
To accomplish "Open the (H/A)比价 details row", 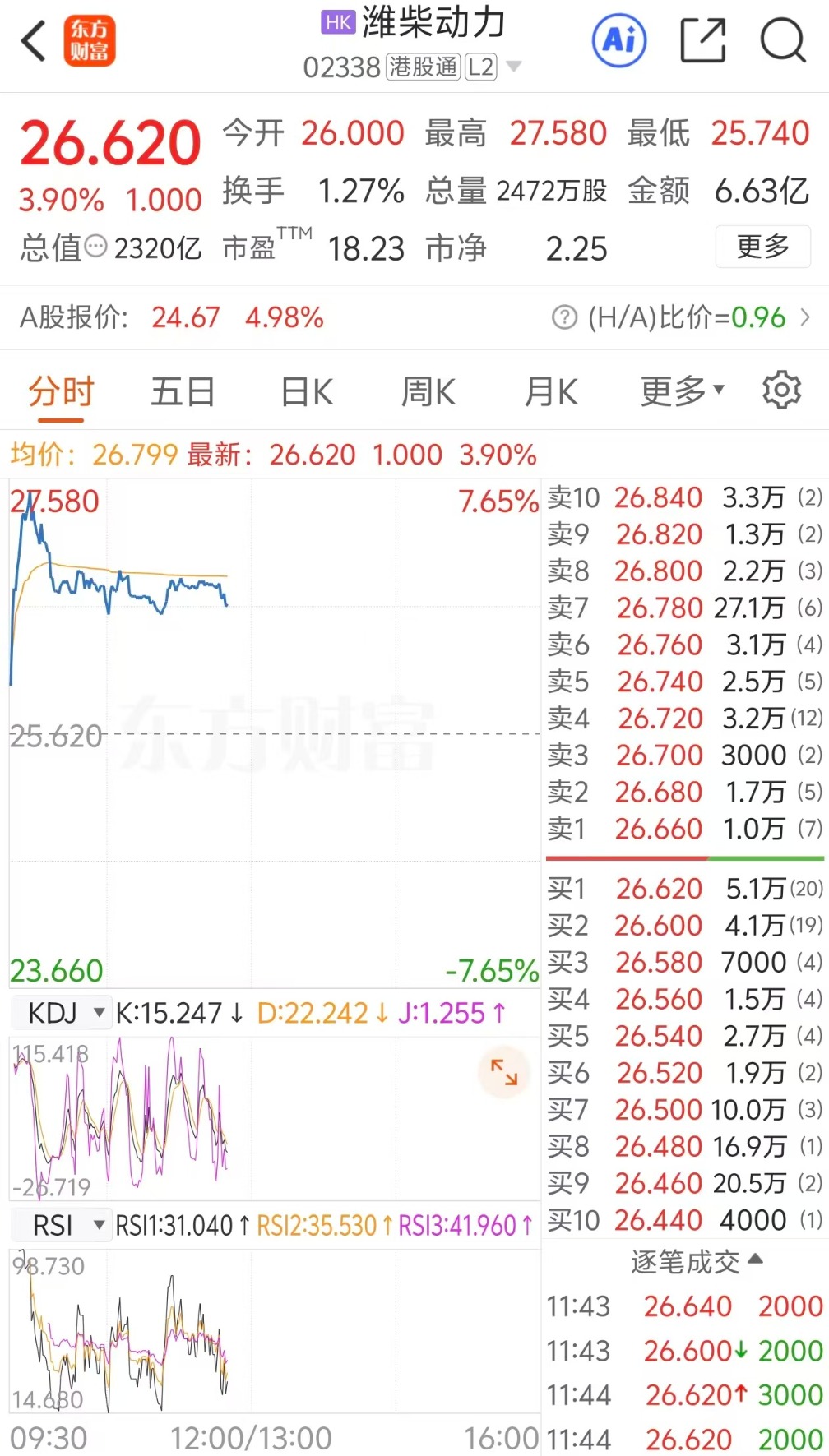I will tap(683, 317).
